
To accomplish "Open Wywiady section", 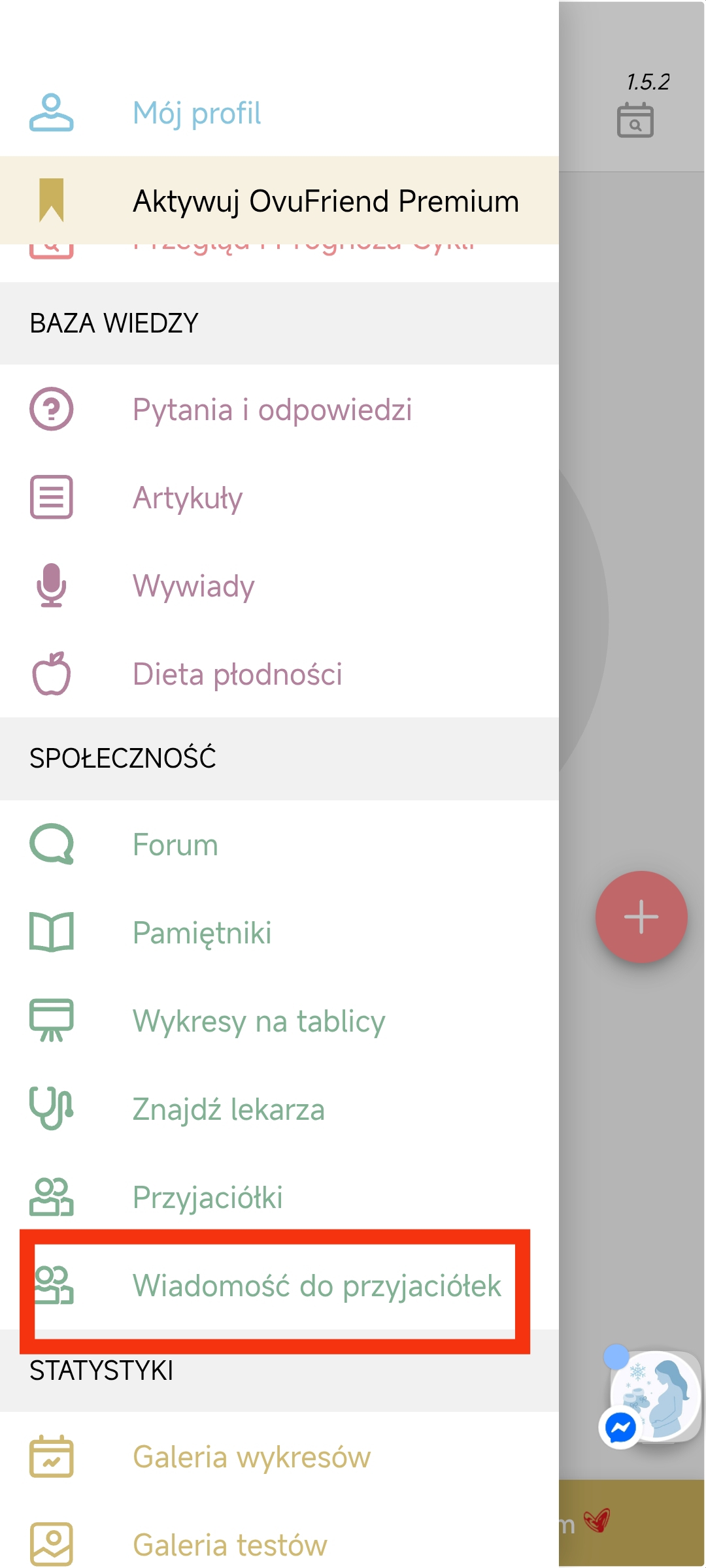I will (x=193, y=586).
